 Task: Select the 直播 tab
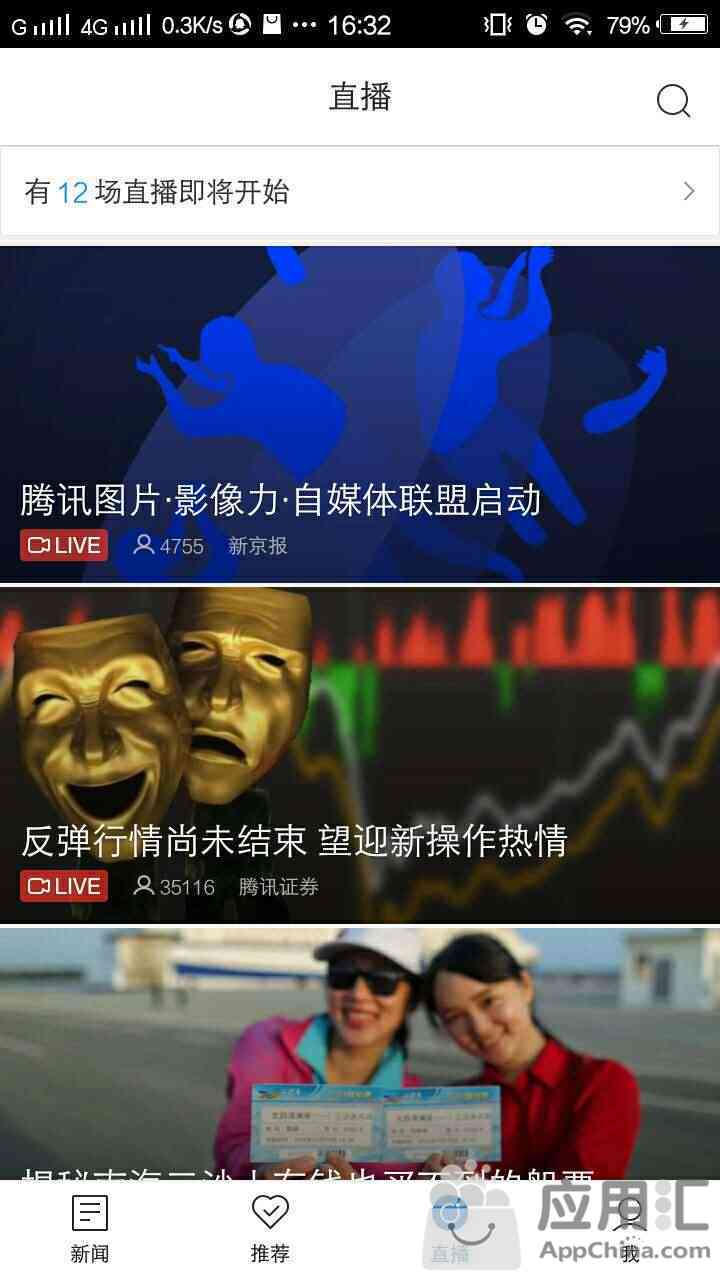[x=450, y=1230]
